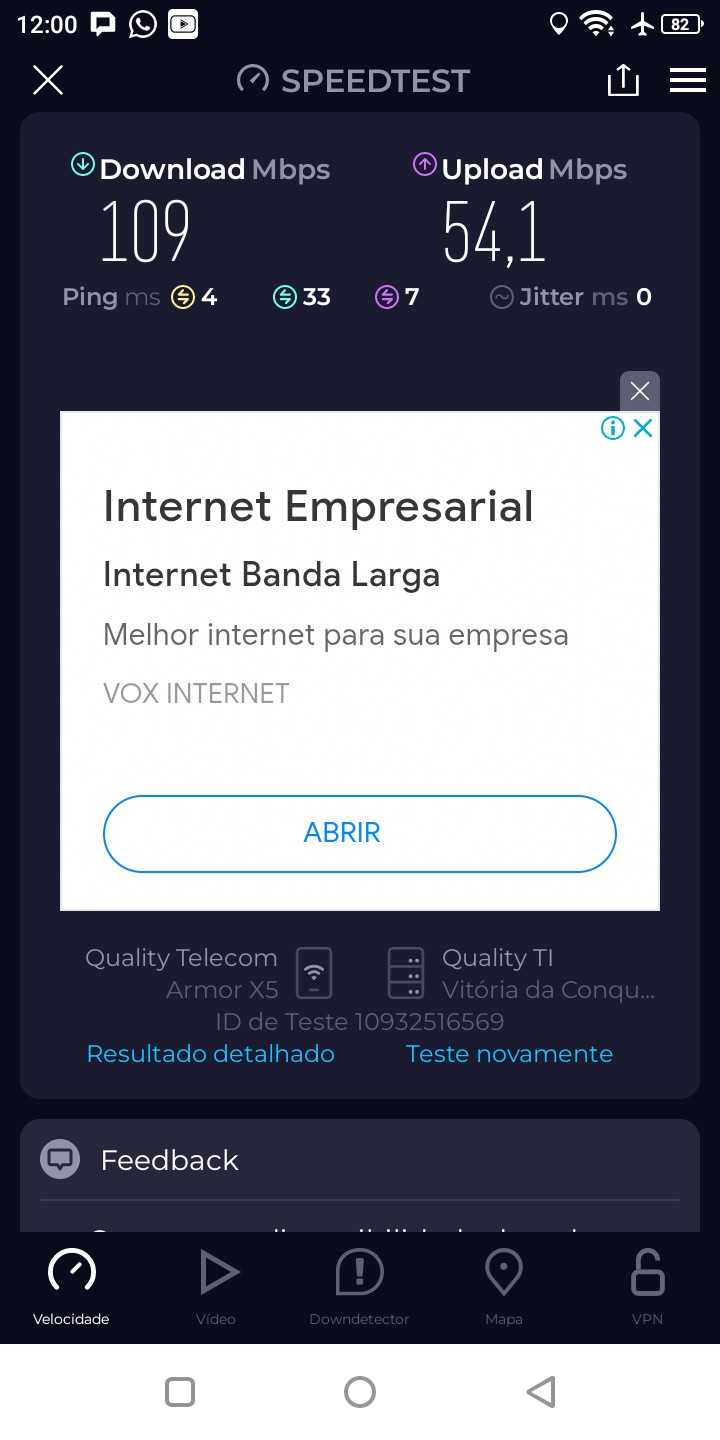Open the Downdetector tab

(x=359, y=1287)
